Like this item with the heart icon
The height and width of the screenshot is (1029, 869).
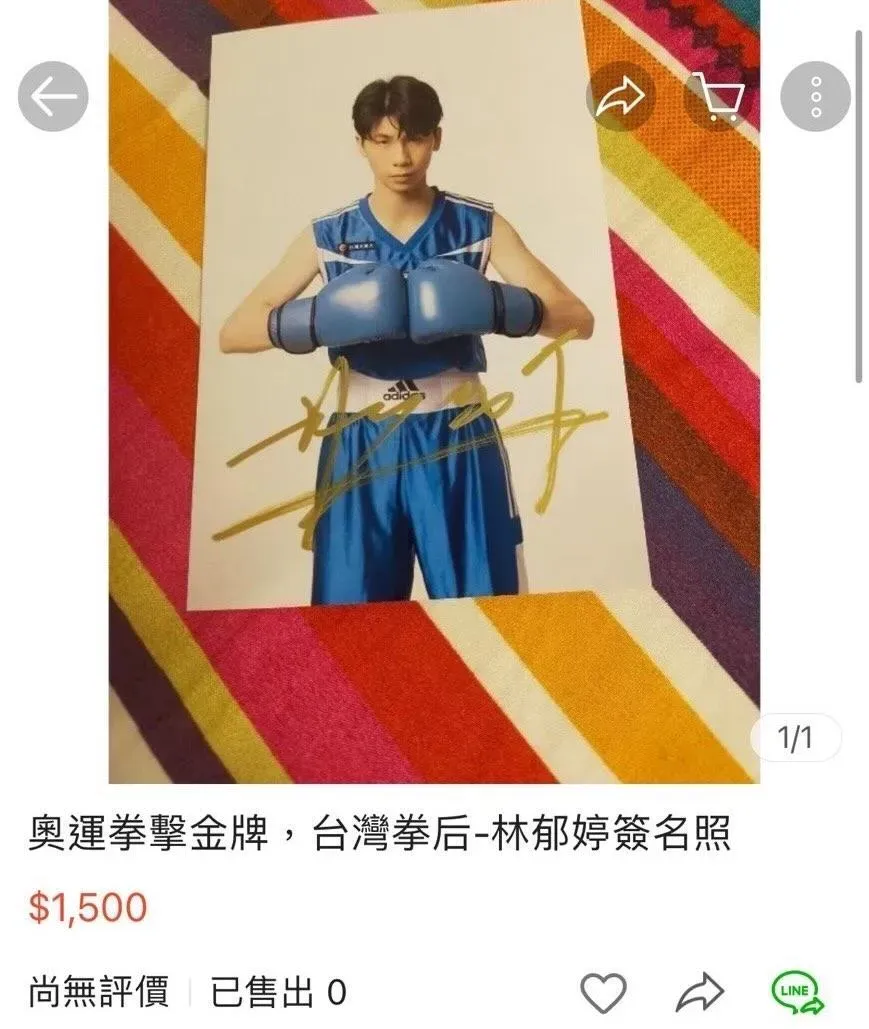(x=603, y=993)
